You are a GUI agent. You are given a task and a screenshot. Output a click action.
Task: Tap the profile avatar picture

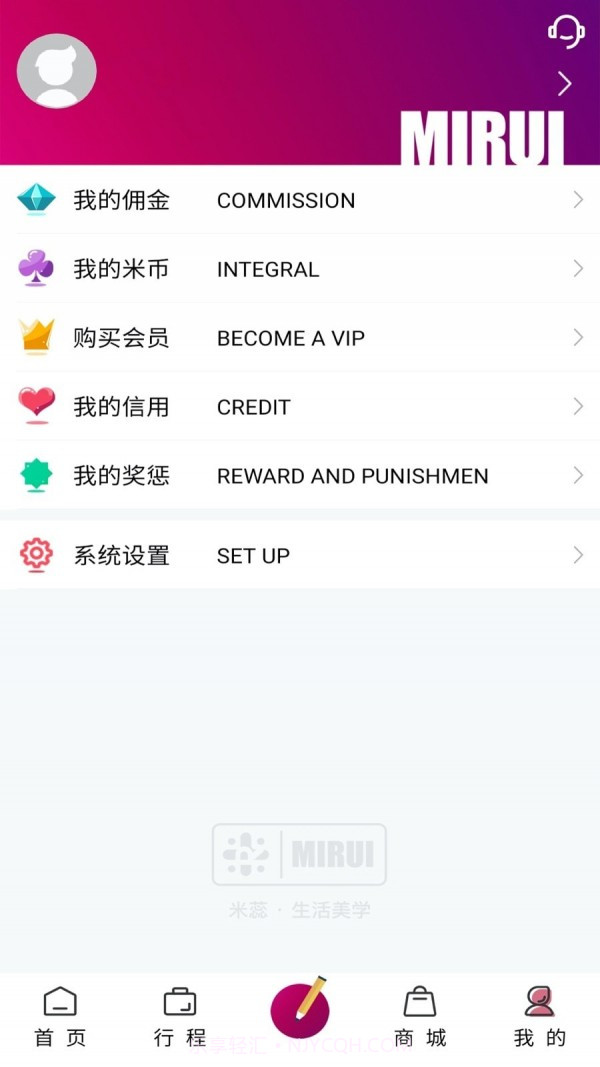pos(57,71)
